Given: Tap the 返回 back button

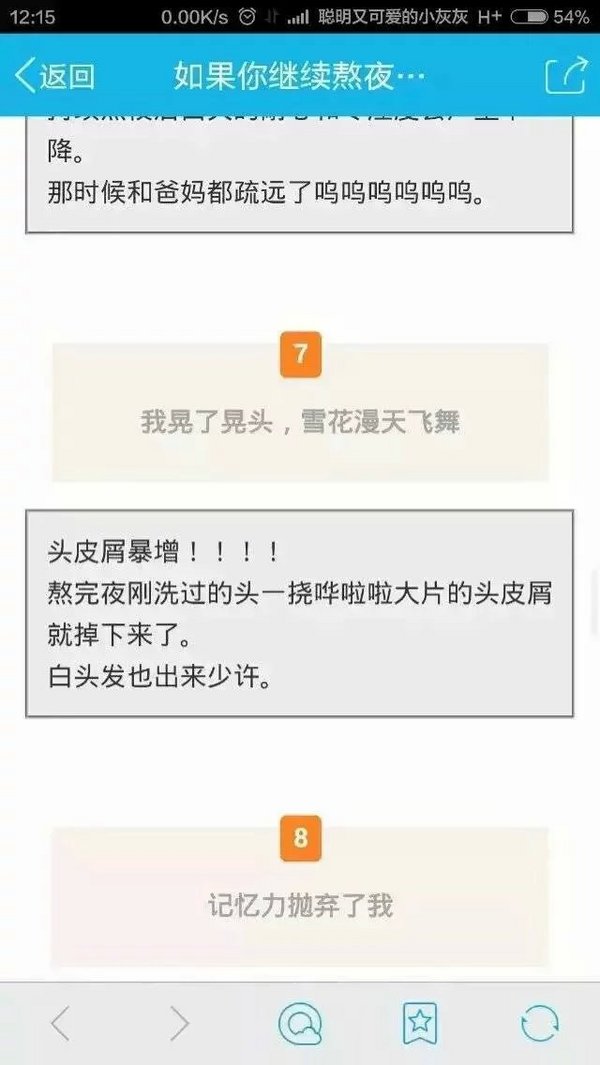Looking at the screenshot, I should (55, 75).
